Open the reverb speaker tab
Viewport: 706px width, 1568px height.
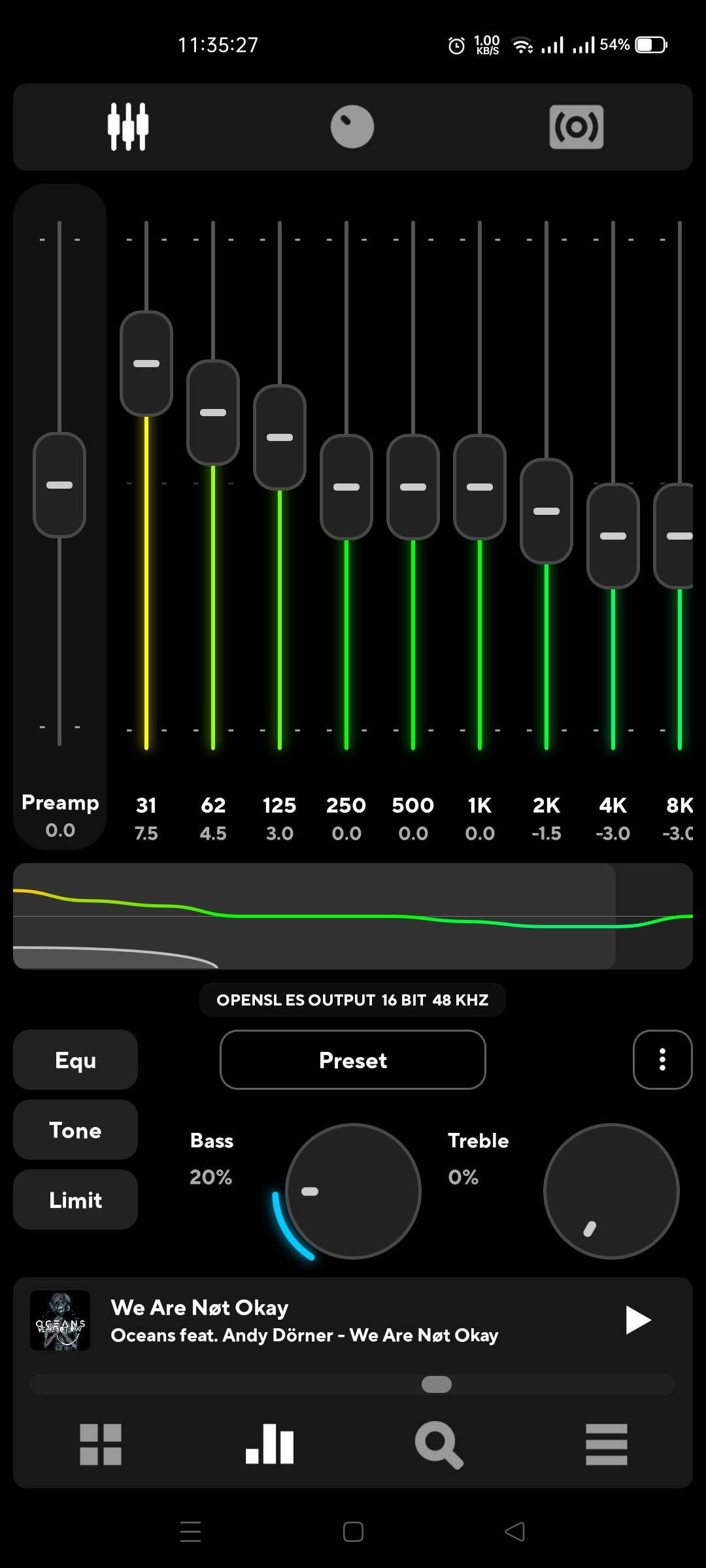[576, 127]
